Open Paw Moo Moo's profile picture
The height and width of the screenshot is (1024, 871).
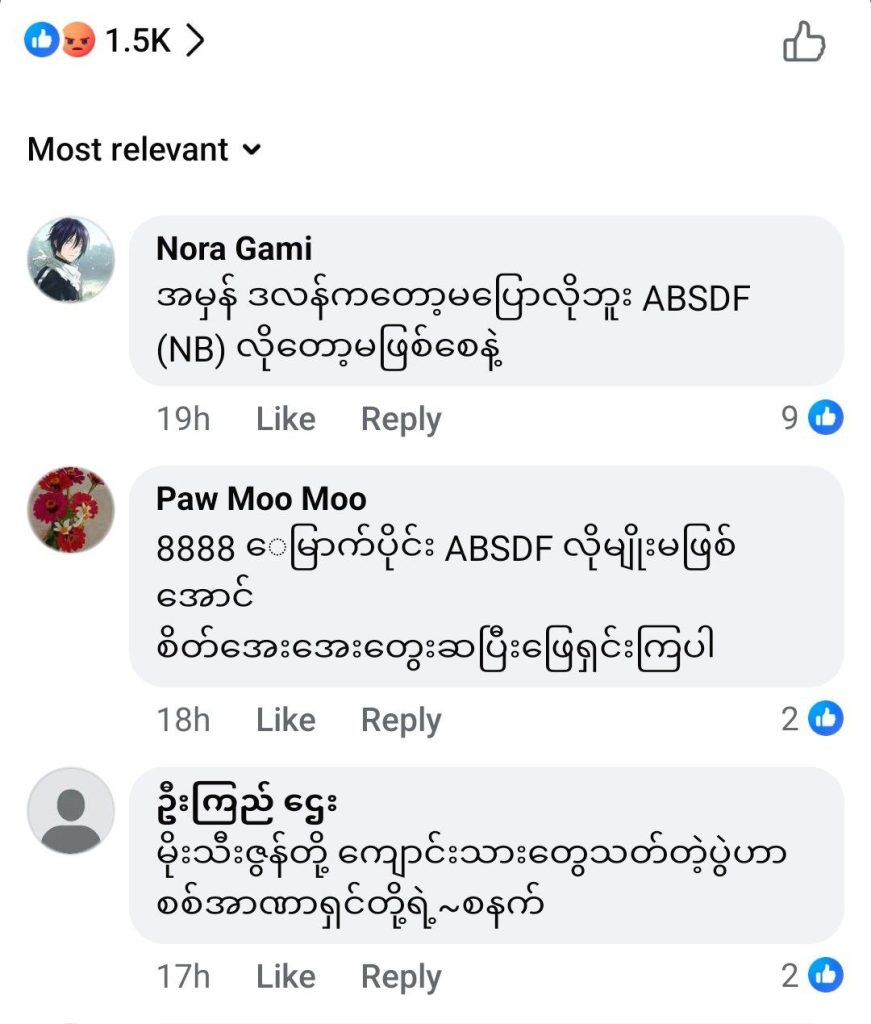[x=70, y=510]
